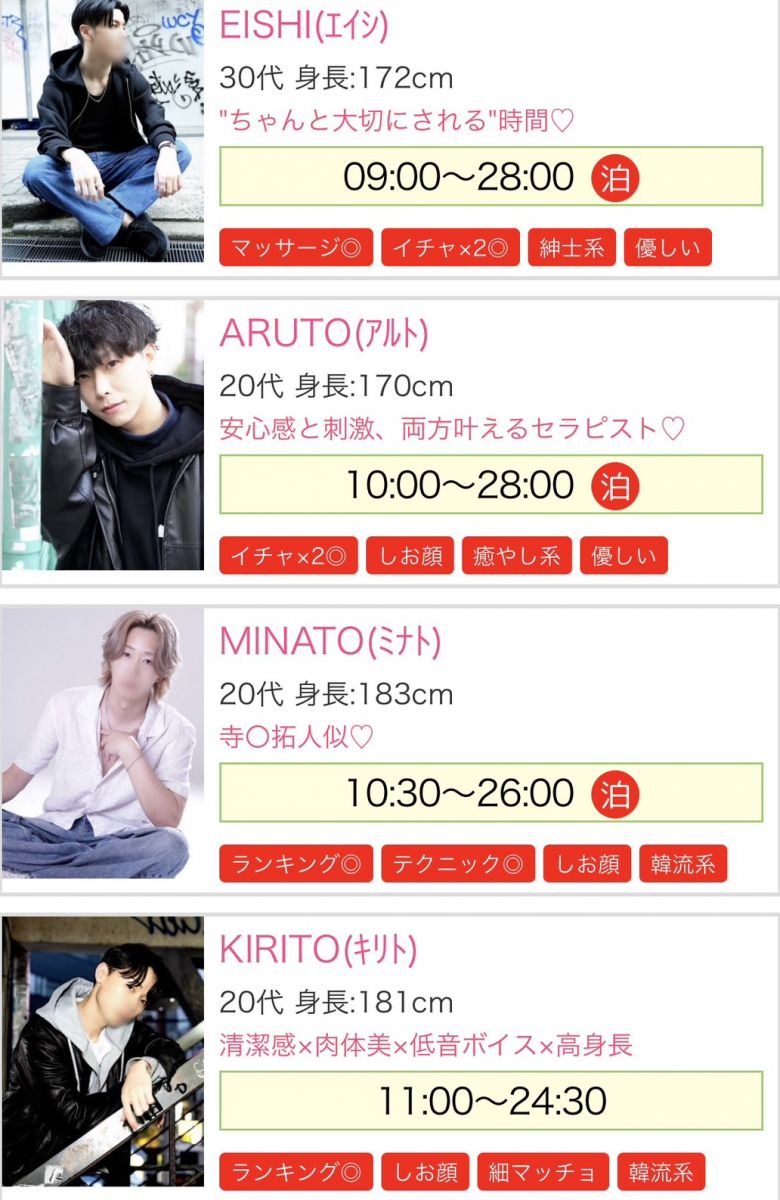The image size is (780, 1200).
Task: Open ARUTO's profile photo
Action: [103, 435]
